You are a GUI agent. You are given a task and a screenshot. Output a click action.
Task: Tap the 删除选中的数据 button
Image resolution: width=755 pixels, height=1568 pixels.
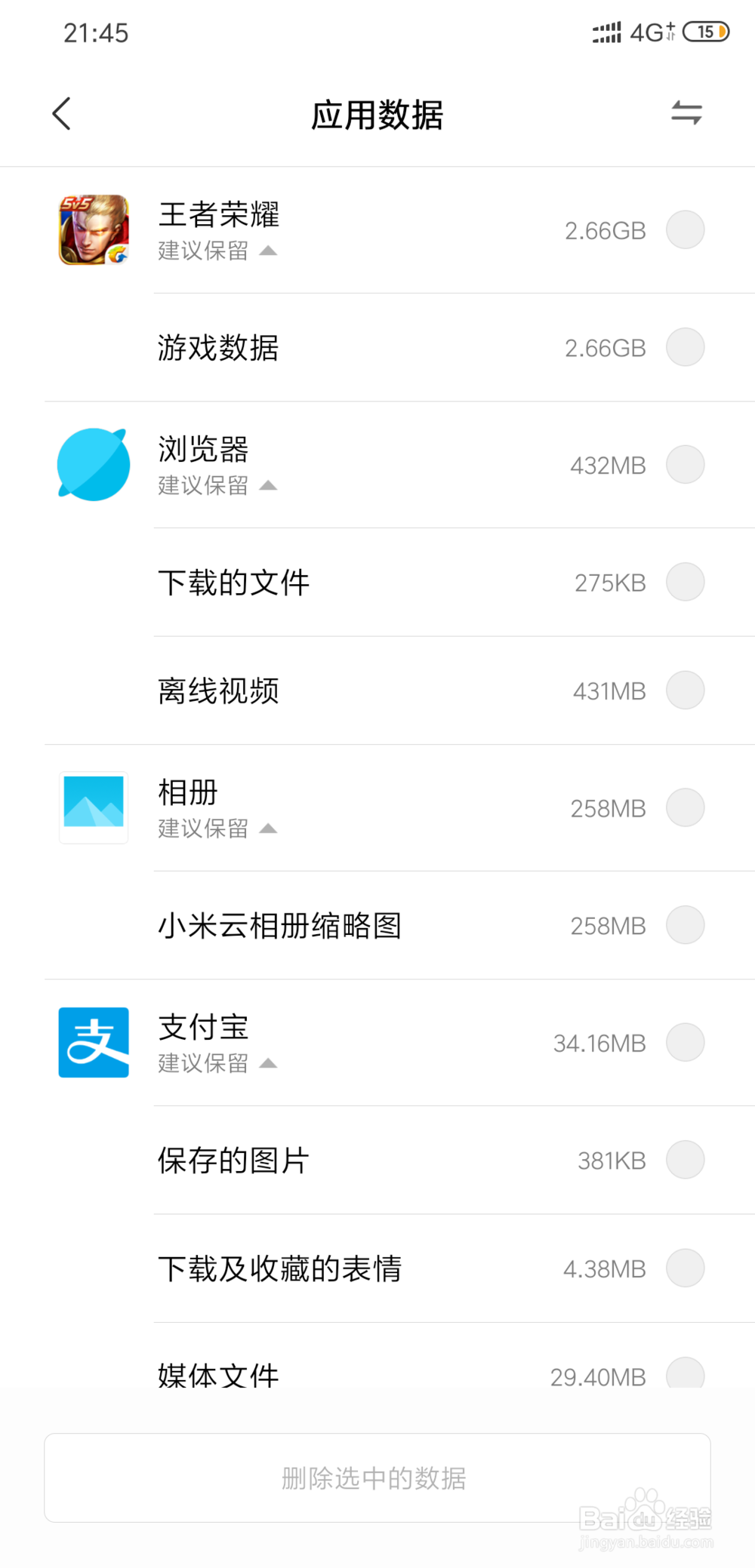click(x=377, y=1477)
